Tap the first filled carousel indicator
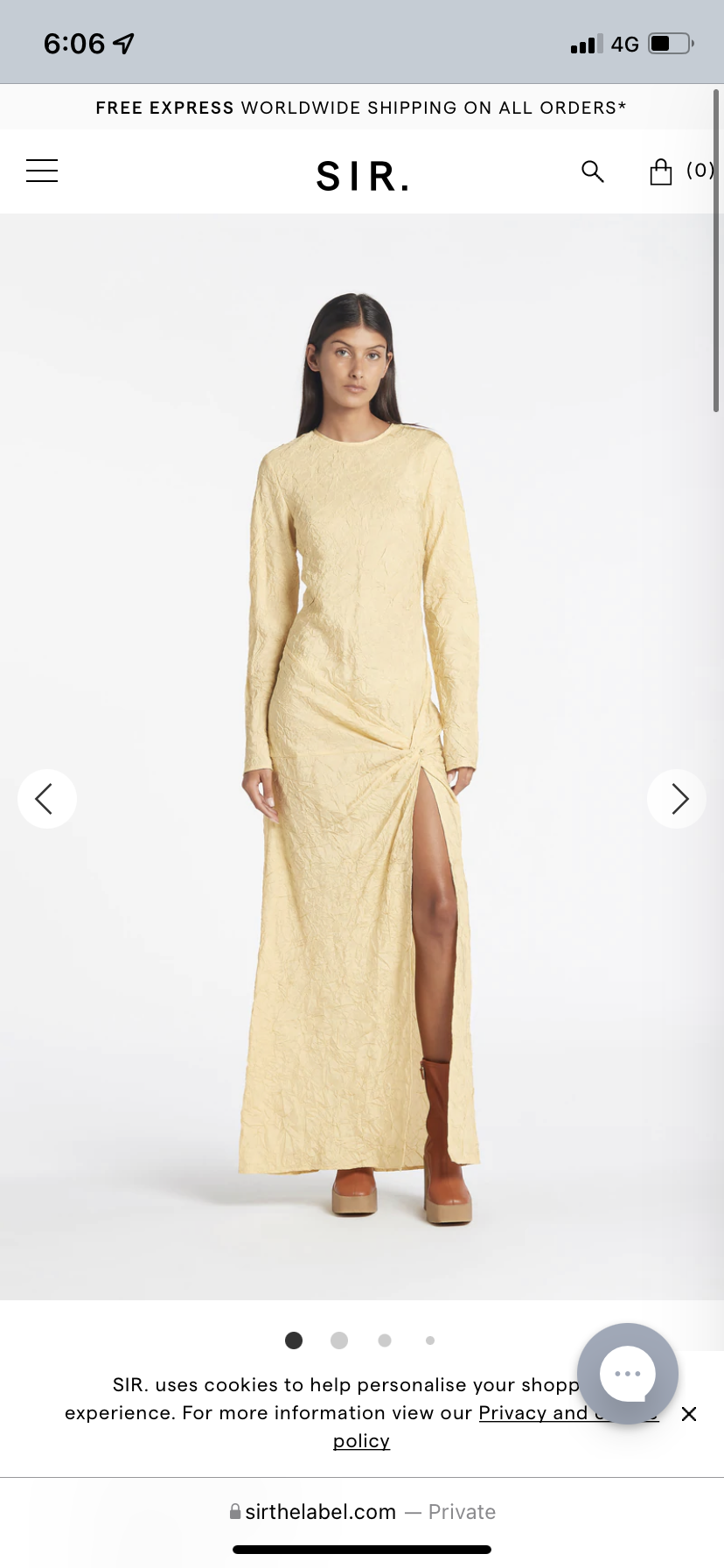The width and height of the screenshot is (724, 1568). coord(293,1340)
